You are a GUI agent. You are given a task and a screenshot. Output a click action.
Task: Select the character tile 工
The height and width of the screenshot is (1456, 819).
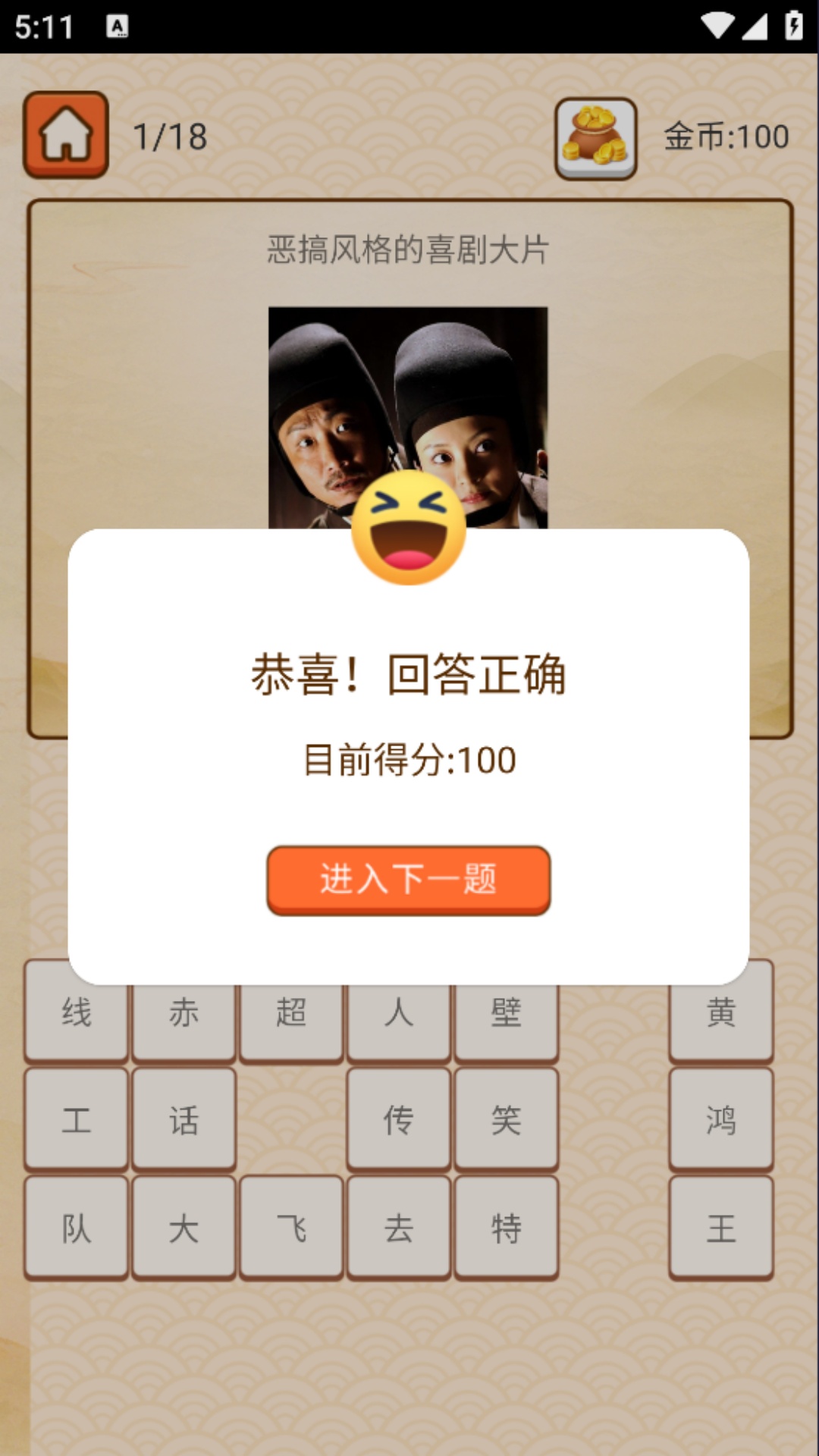click(x=76, y=1119)
